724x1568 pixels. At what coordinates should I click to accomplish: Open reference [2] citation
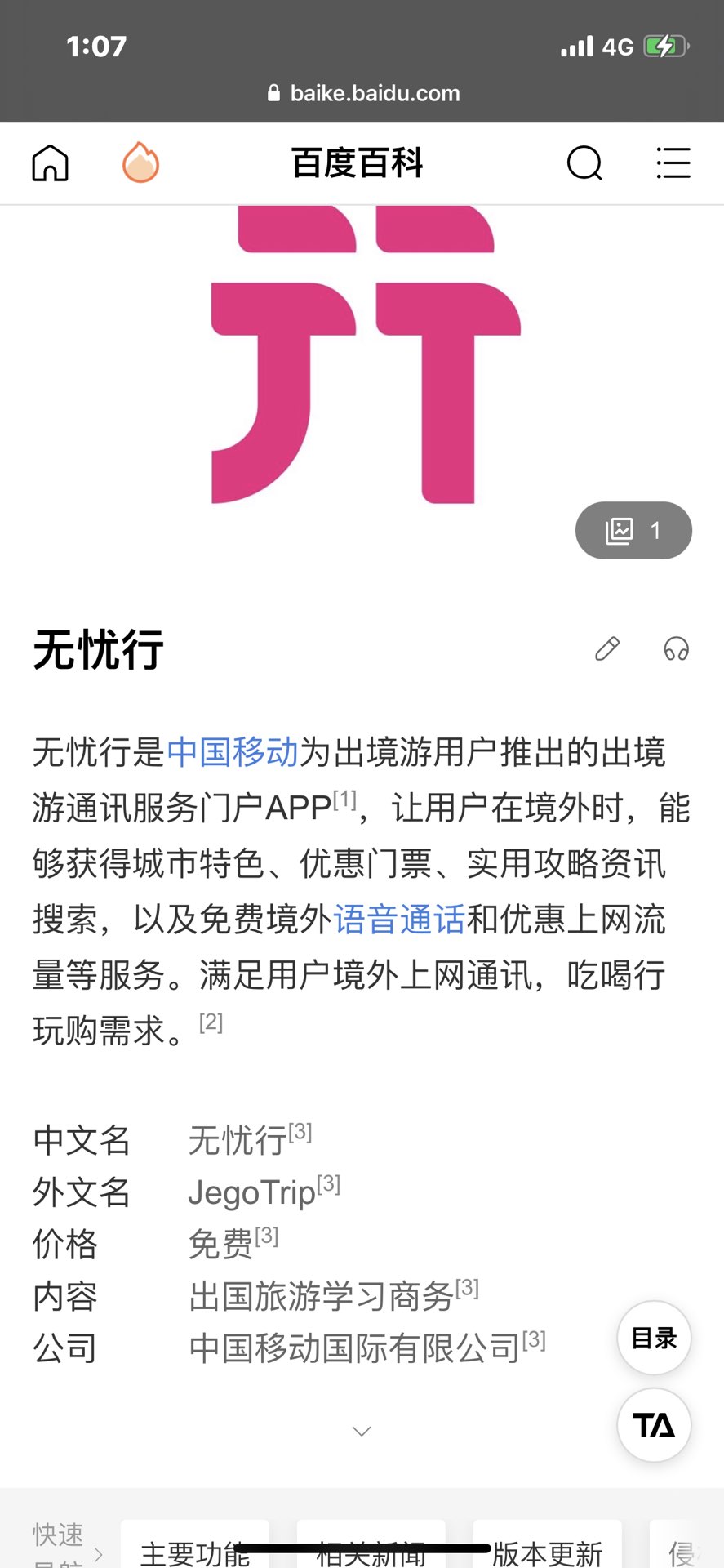[211, 1022]
